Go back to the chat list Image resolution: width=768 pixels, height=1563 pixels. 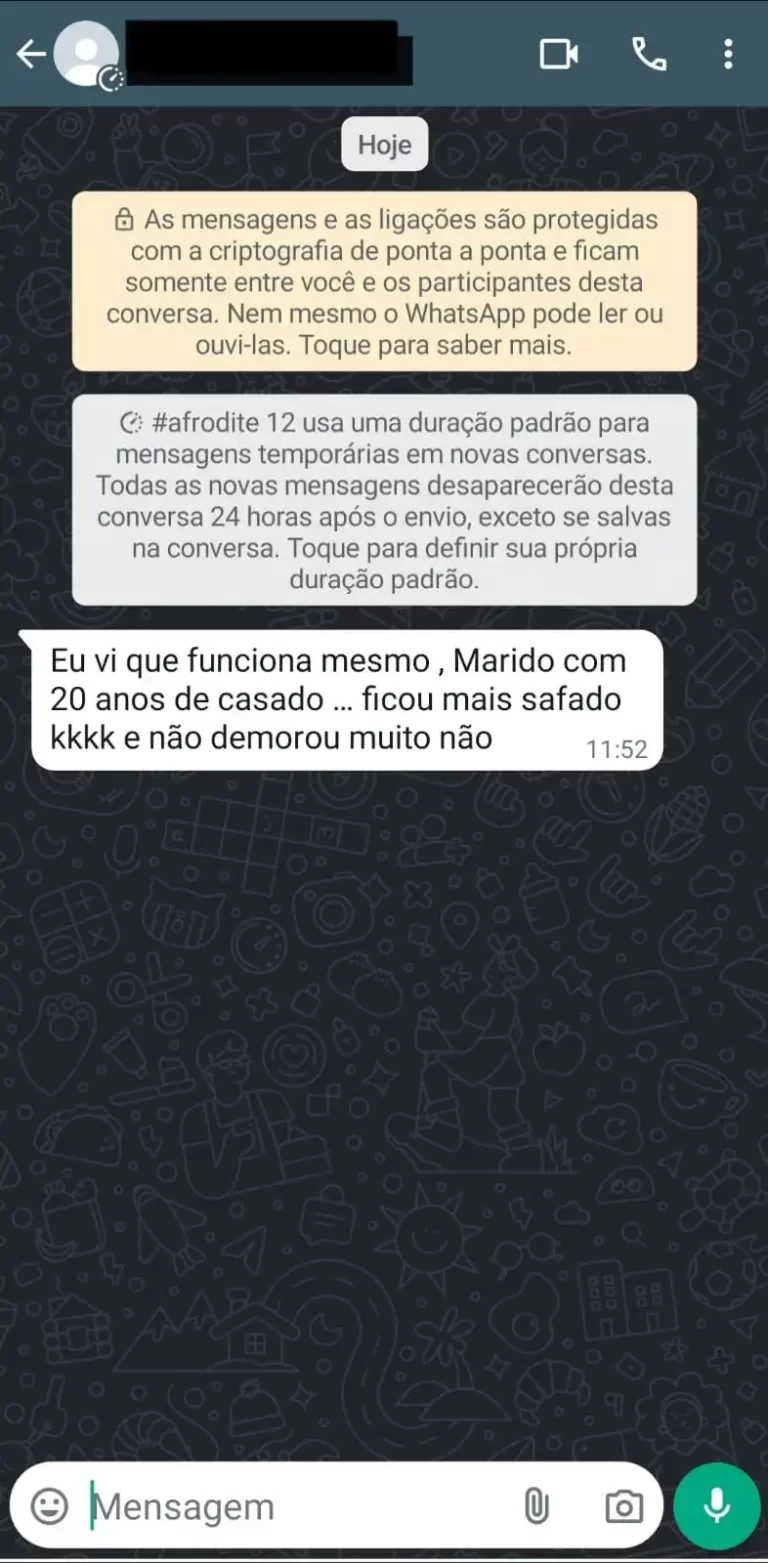click(31, 54)
